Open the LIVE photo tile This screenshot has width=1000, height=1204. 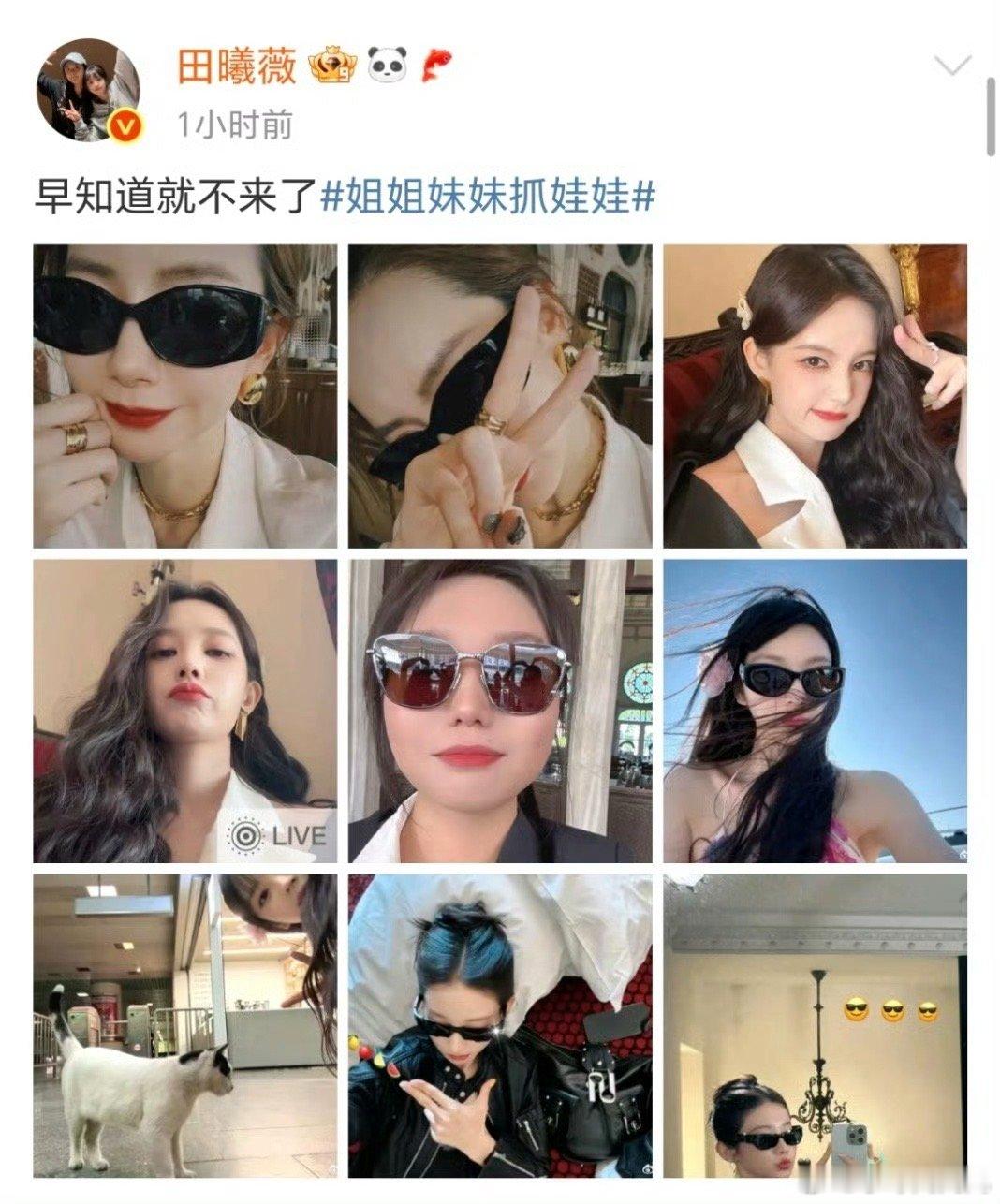[x=184, y=711]
